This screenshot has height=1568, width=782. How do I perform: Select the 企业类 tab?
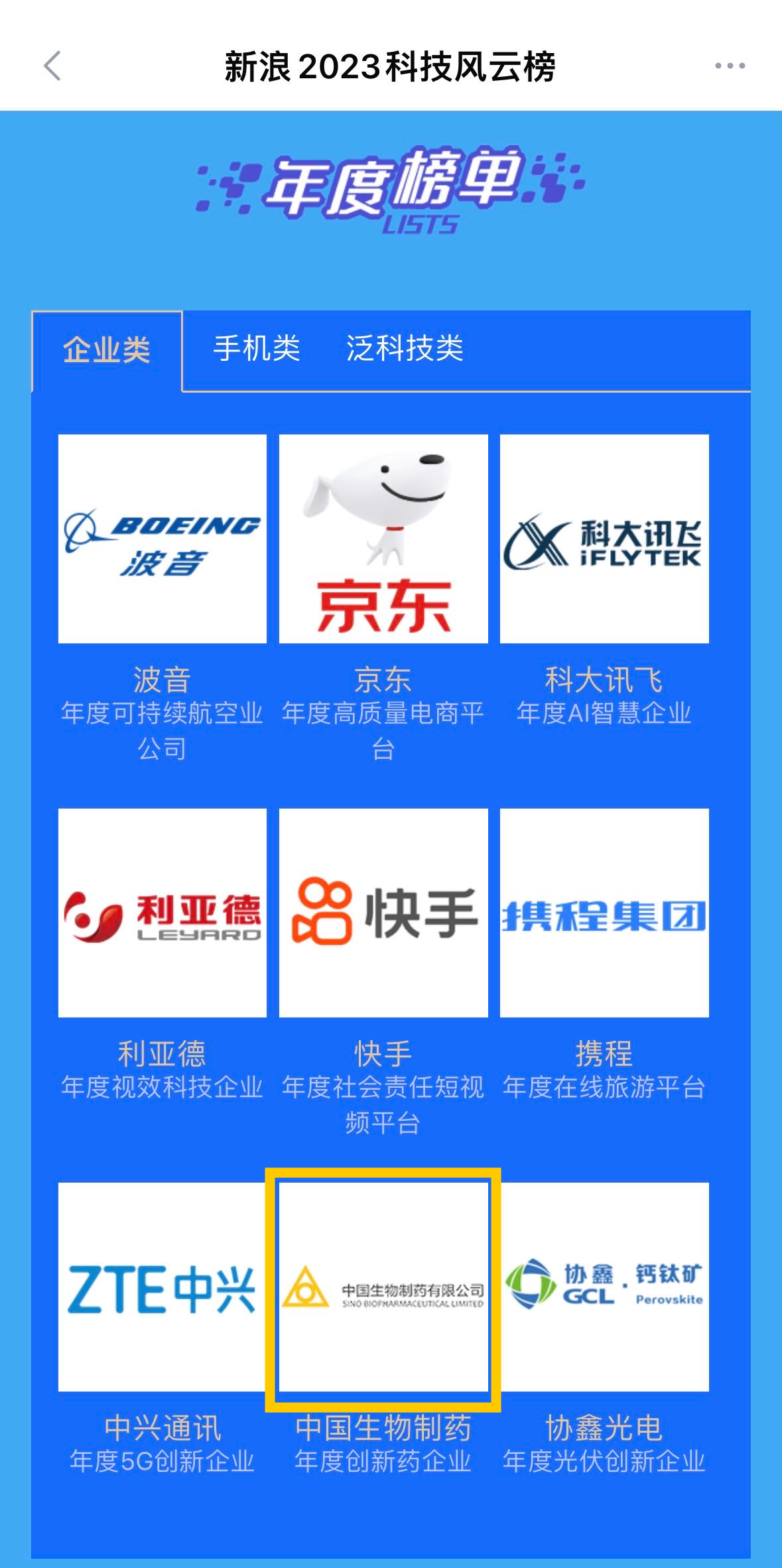point(107,350)
